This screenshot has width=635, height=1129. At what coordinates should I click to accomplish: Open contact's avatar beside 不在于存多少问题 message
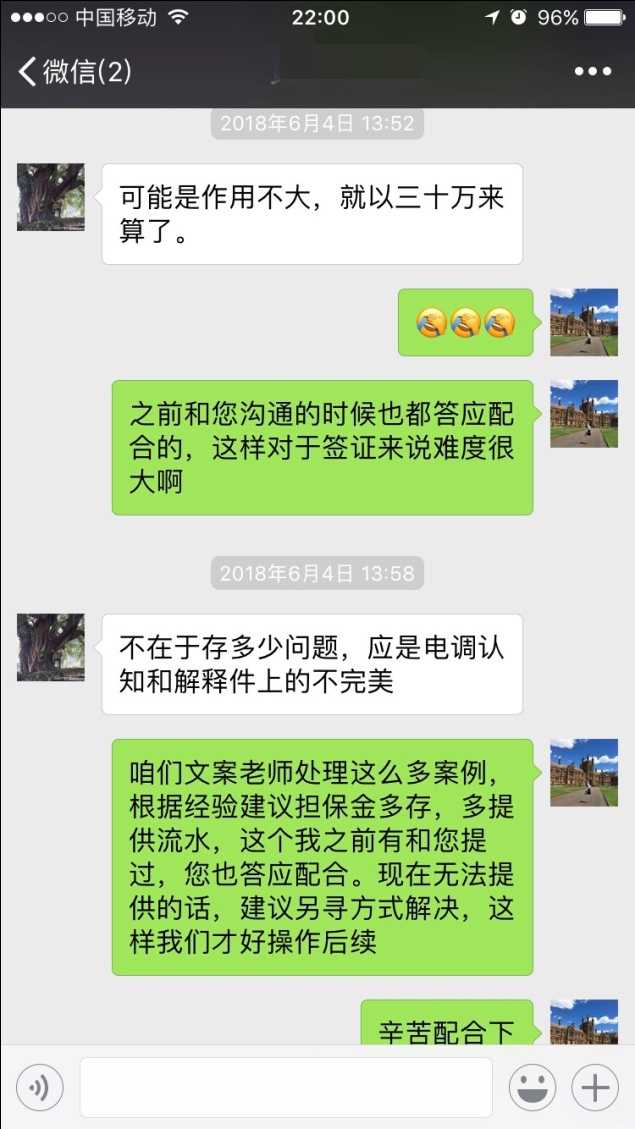point(51,647)
